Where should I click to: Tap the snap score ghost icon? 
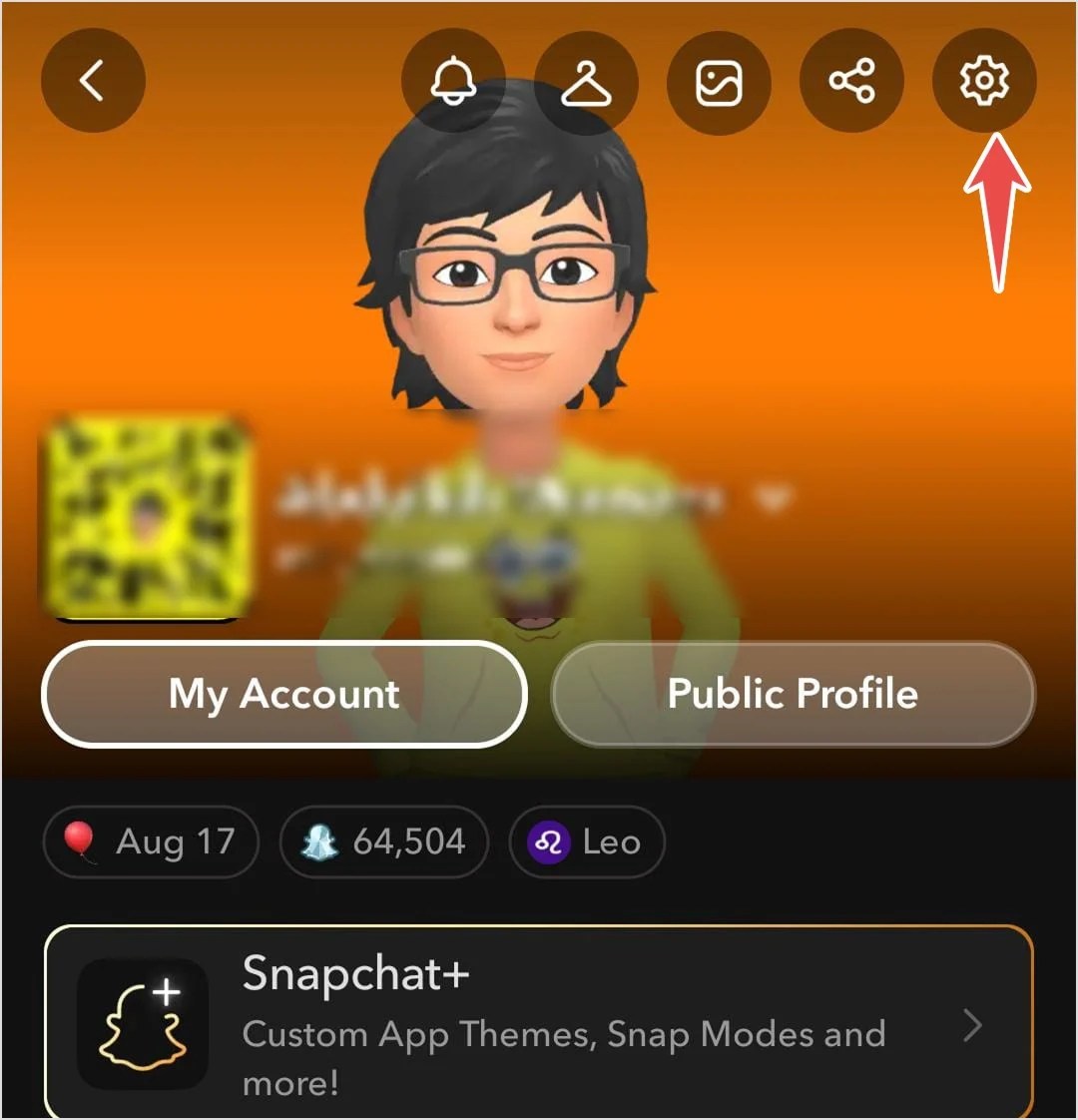[321, 841]
